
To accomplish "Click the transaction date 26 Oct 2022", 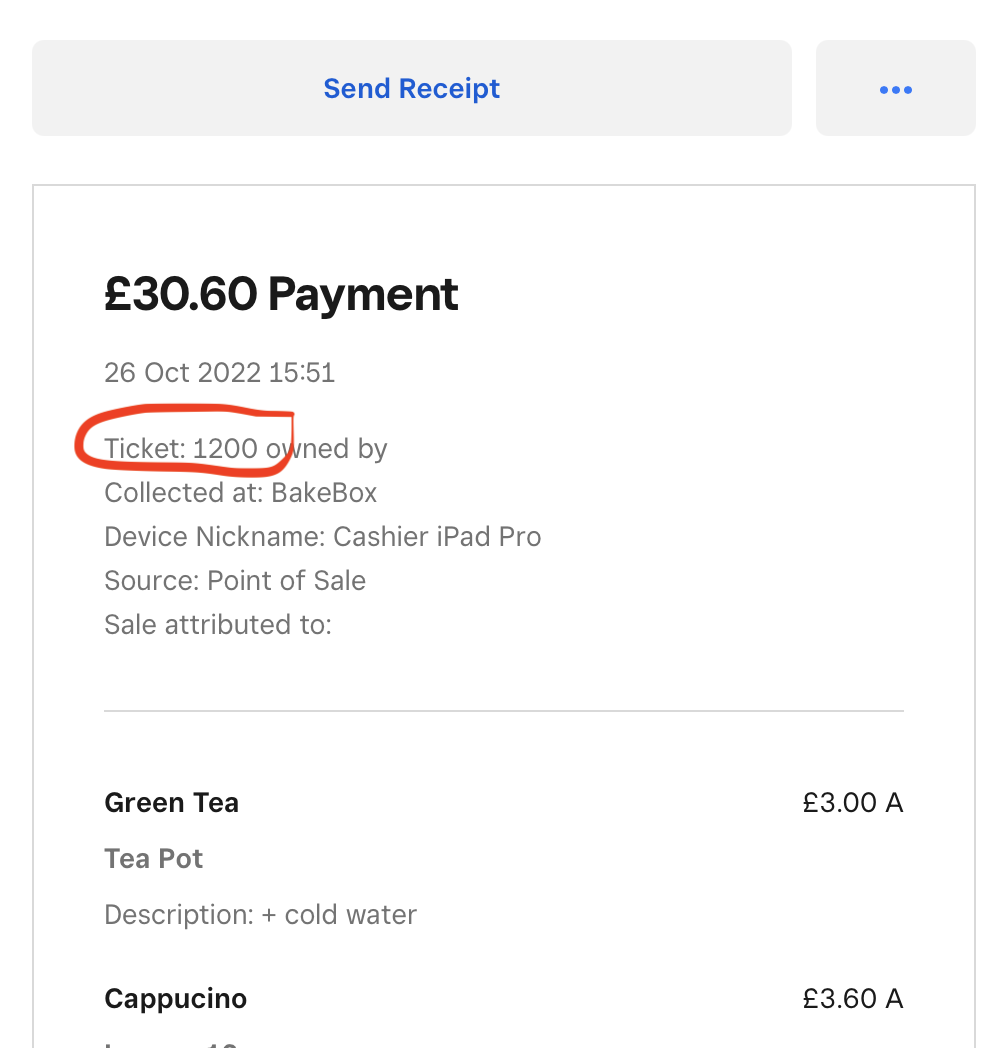I will [x=219, y=372].
